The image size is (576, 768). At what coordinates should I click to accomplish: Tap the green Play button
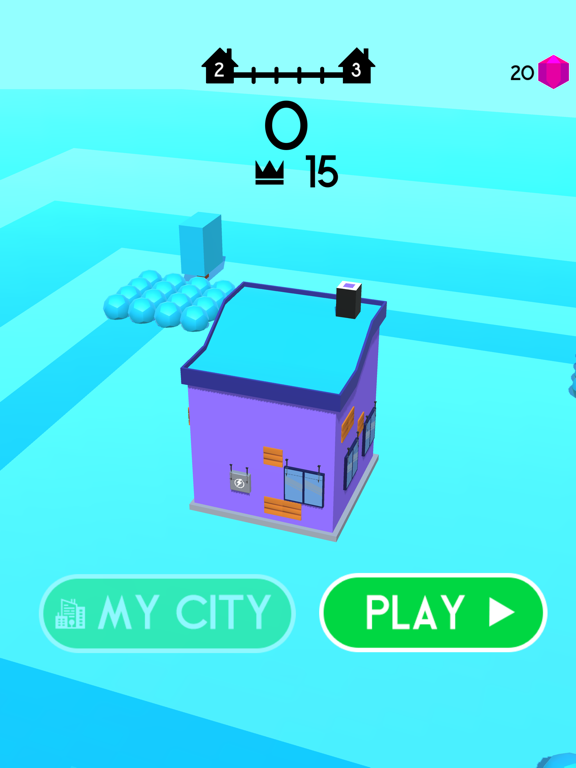coord(433,612)
